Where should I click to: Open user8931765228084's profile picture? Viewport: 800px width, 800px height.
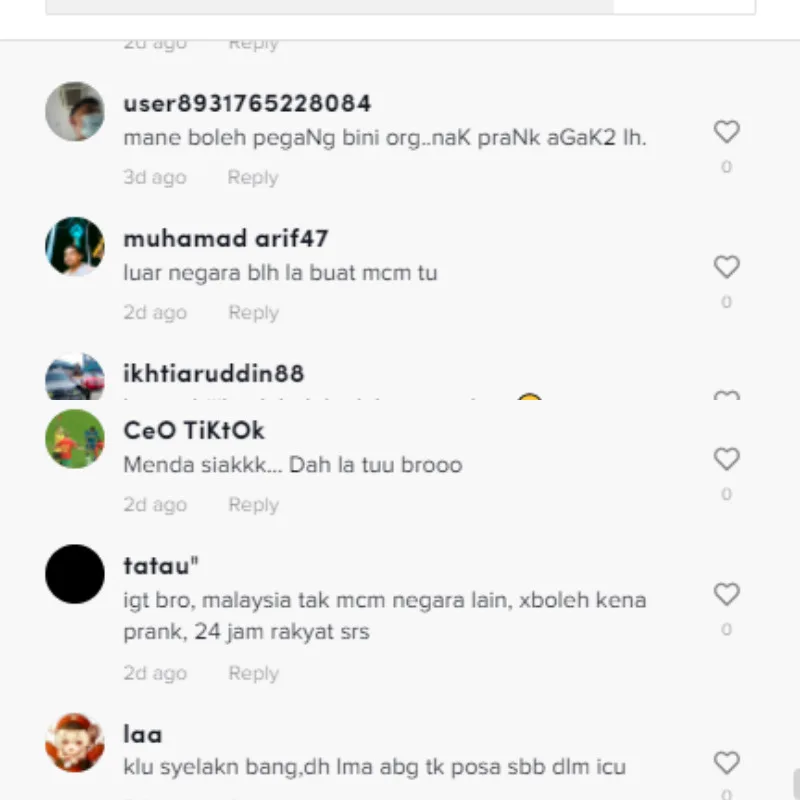tap(75, 111)
